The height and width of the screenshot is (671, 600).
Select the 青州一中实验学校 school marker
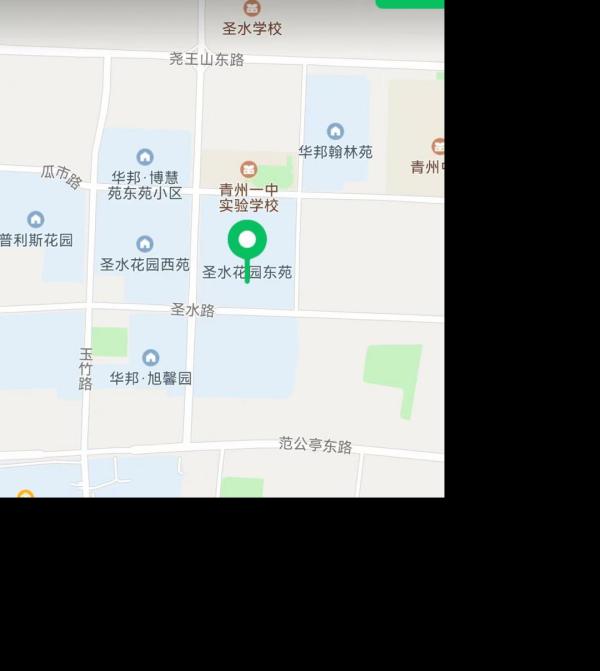[248, 170]
